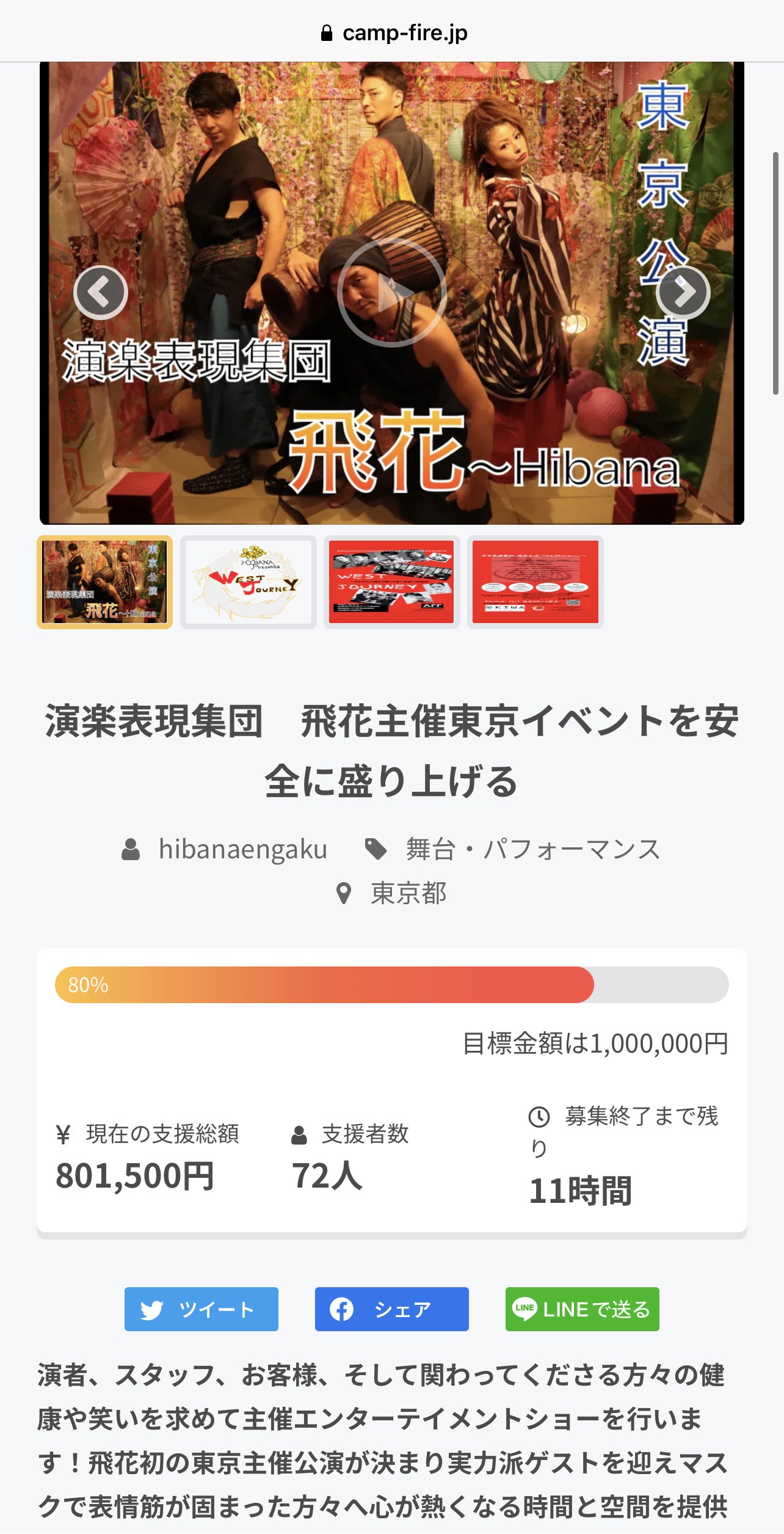784x1534 pixels.
Task: Go to the previous slide in the gallery
Action: click(101, 293)
